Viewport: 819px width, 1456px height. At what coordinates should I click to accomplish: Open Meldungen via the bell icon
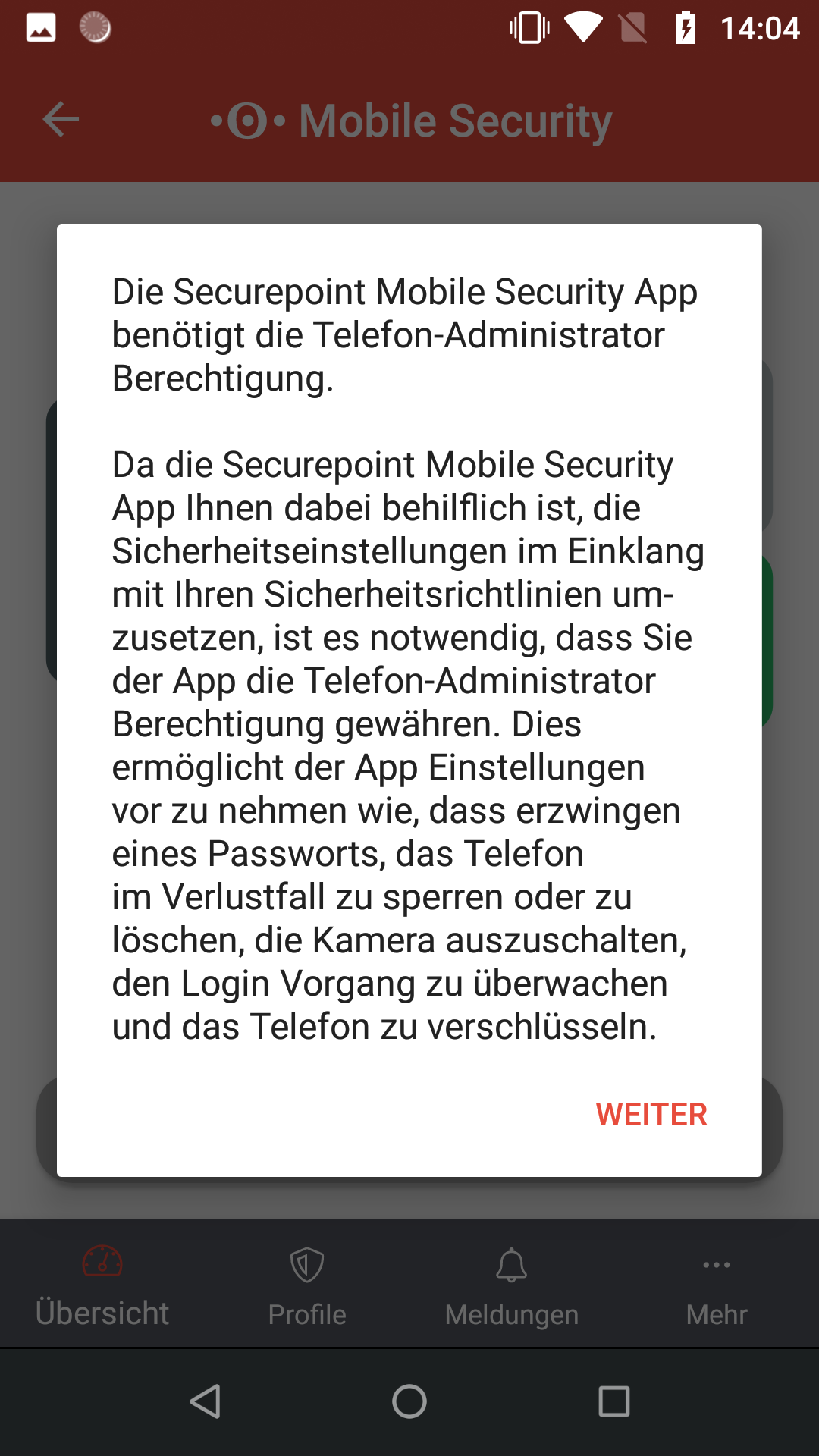click(512, 1261)
